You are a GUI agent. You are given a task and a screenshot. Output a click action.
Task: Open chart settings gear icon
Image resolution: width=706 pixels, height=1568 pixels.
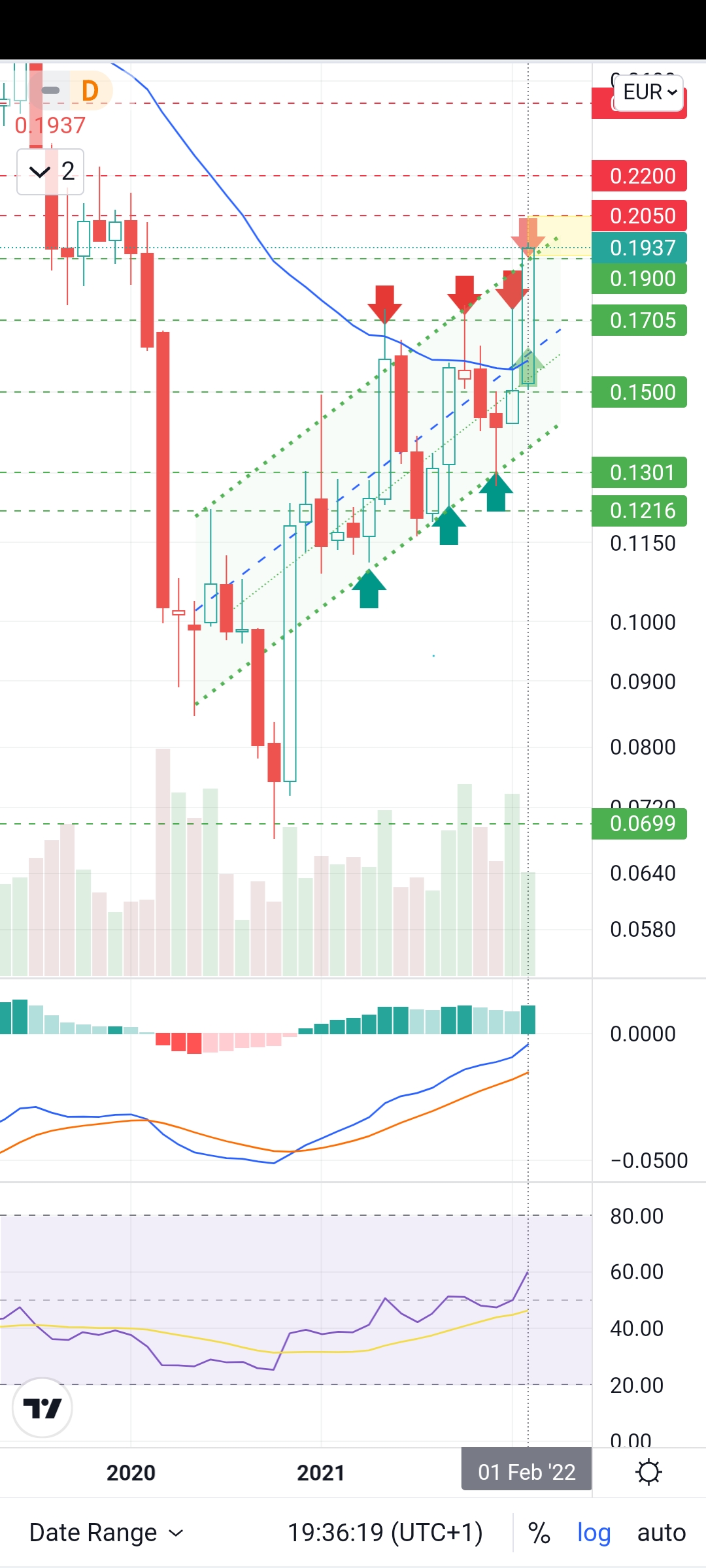point(648,1473)
